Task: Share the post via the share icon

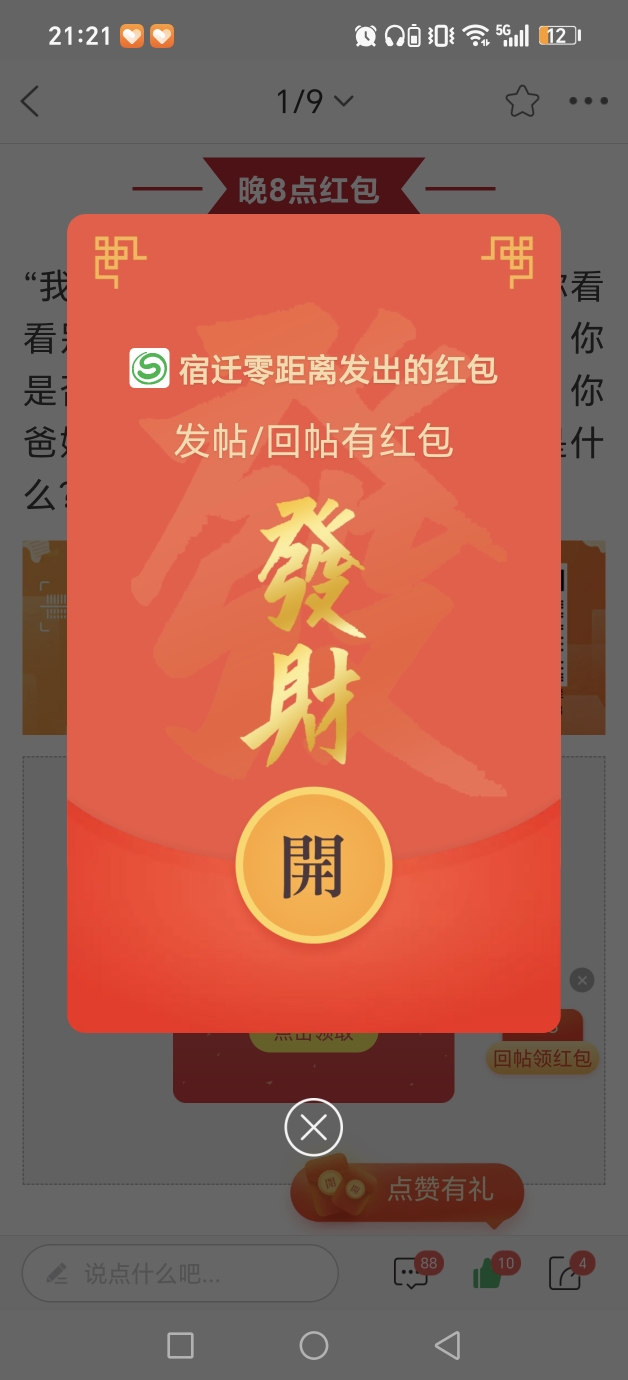Action: [566, 1273]
